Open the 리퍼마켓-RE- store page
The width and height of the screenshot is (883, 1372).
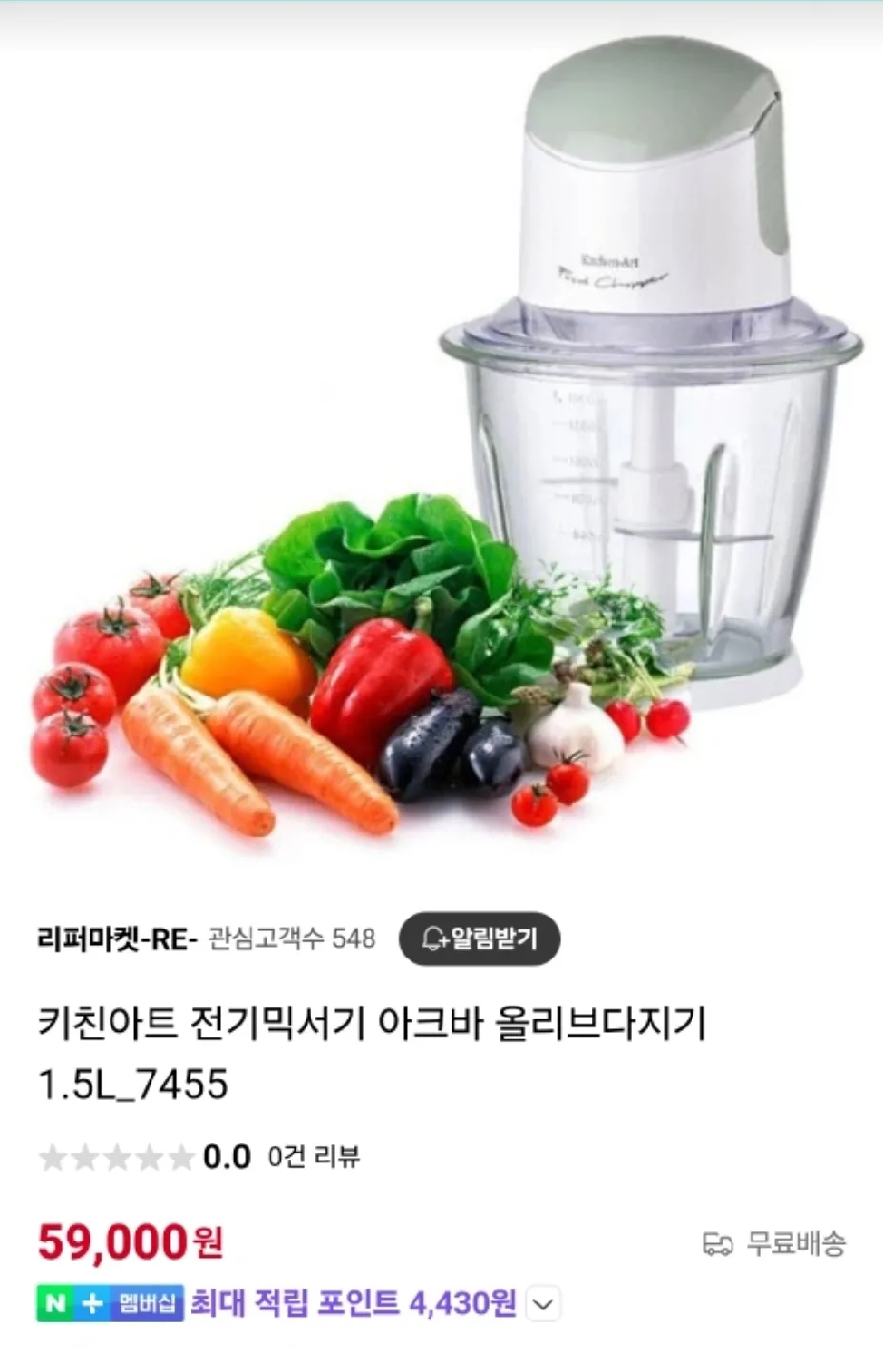(117, 939)
